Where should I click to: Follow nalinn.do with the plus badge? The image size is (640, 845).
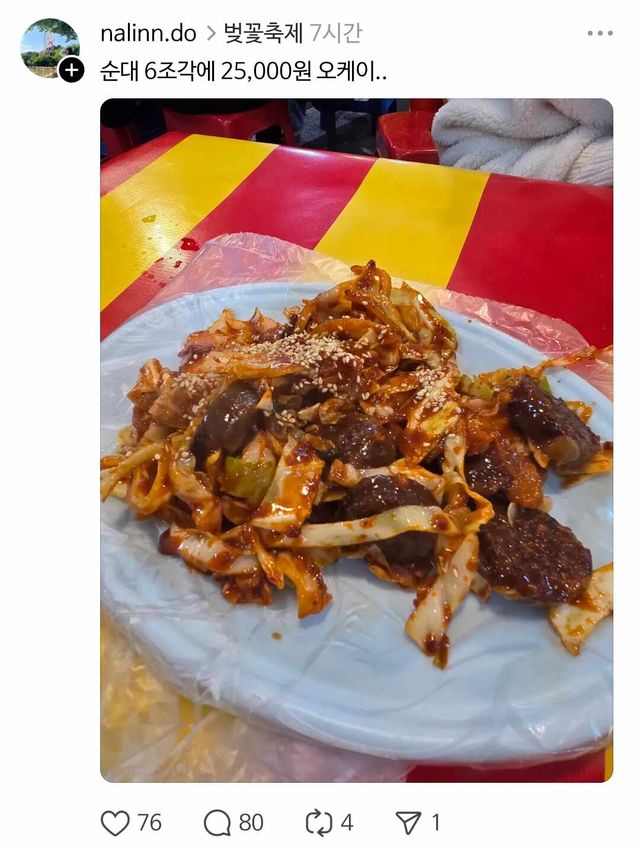[71, 70]
